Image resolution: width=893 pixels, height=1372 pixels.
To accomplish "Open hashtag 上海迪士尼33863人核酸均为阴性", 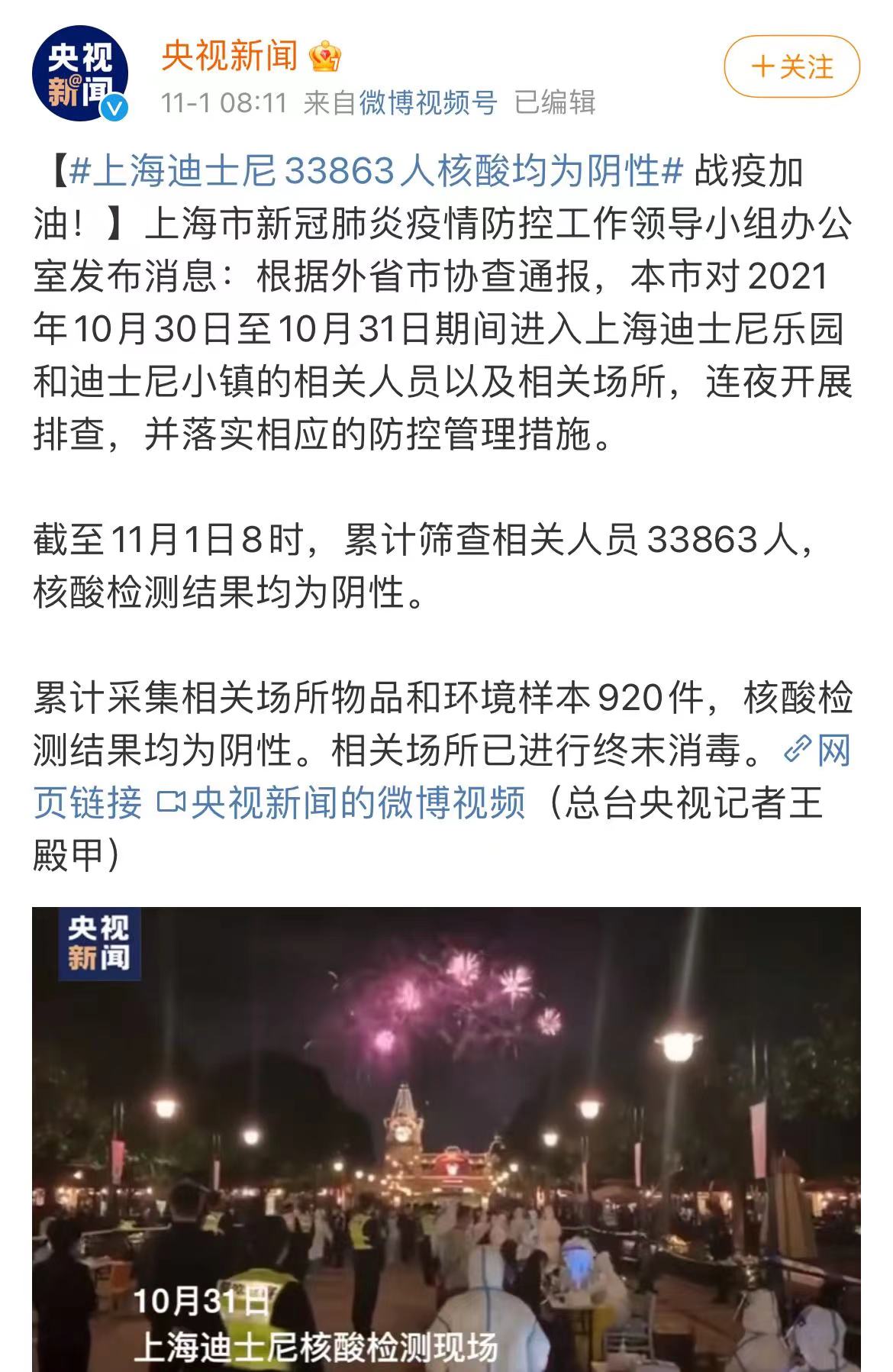I will 376,171.
